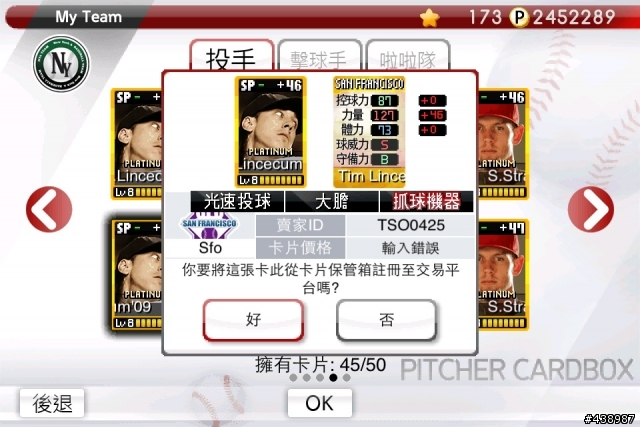Viewport: 640px width, 427px height.
Task: Tap the OK button at bottom
Action: (x=320, y=403)
